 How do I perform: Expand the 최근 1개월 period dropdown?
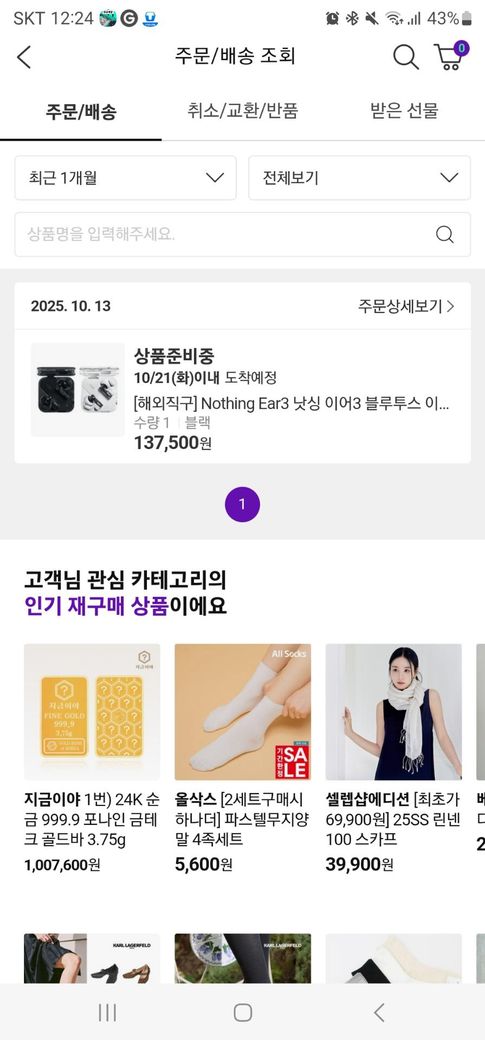(125, 178)
